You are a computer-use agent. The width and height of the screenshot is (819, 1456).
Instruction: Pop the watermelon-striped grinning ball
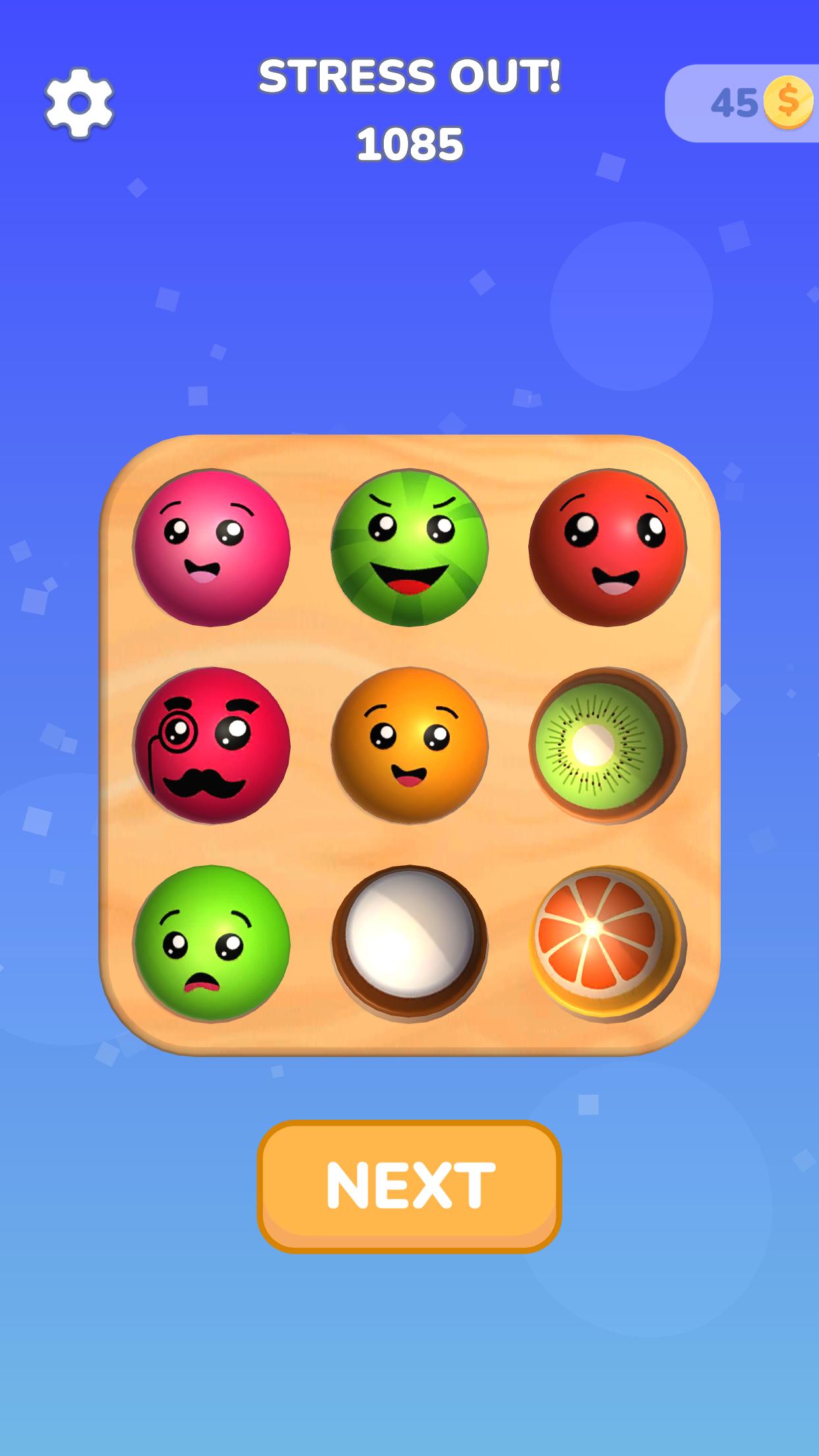409,547
